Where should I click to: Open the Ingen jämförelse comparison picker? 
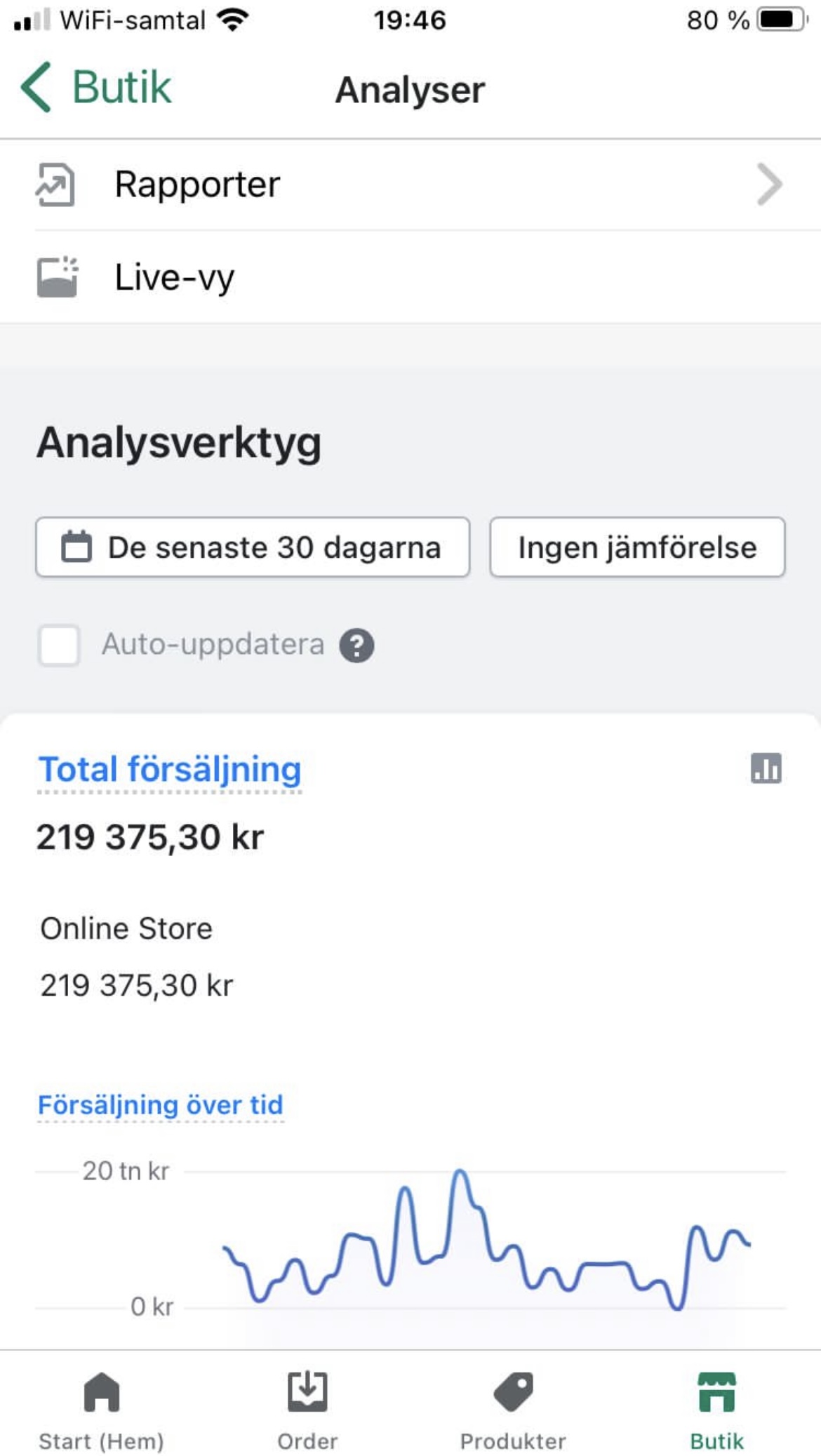click(637, 547)
